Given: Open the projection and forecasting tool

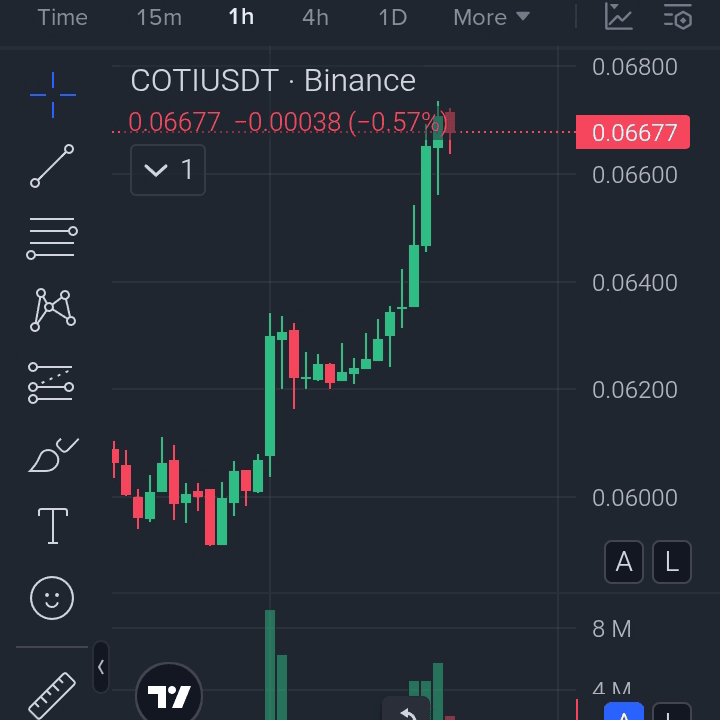Looking at the screenshot, I should (52, 382).
